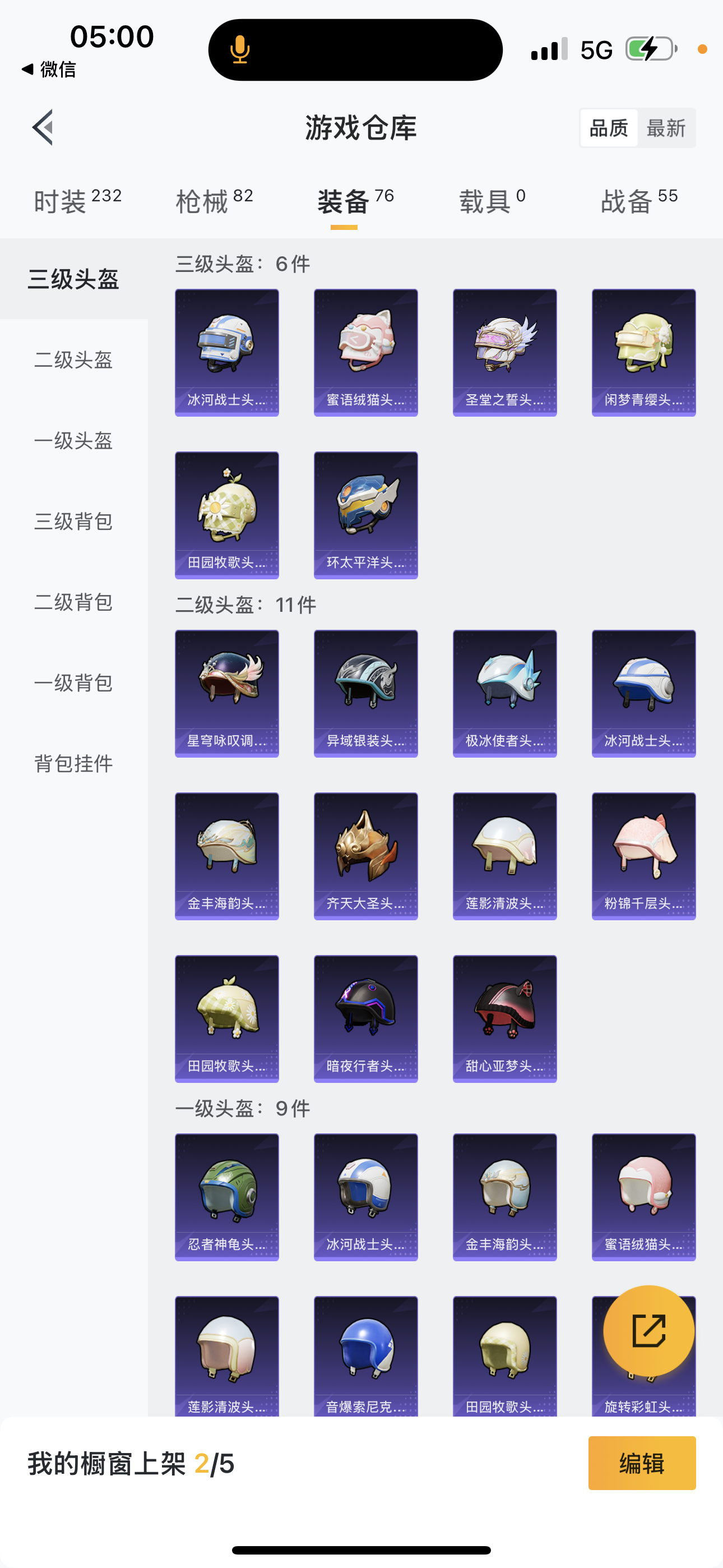
Task: Tap the 编辑 button
Action: point(641,1463)
